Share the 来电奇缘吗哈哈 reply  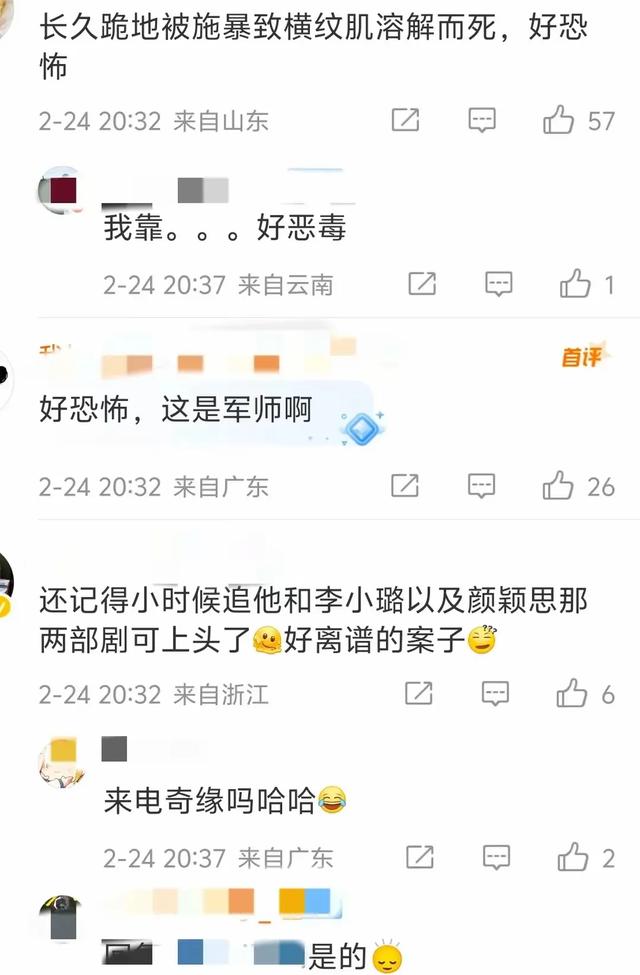(421, 857)
